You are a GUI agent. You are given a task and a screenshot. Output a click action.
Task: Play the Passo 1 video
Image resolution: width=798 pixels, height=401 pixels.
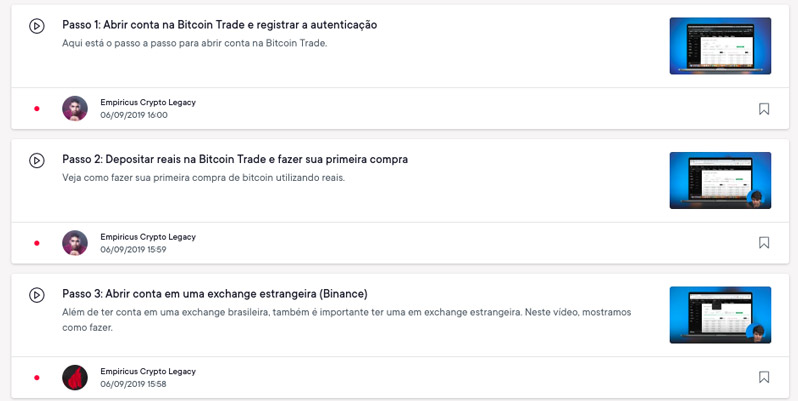pyautogui.click(x=37, y=26)
